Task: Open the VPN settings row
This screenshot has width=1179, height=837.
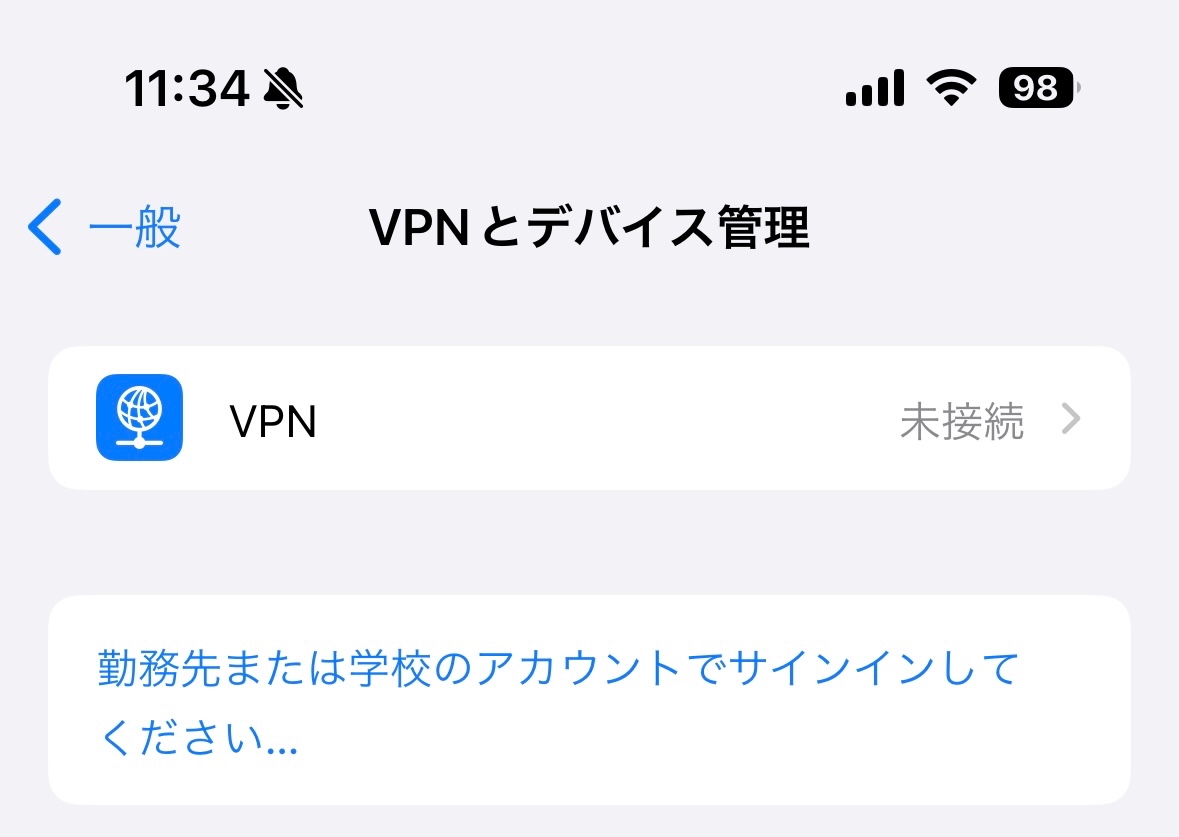Action: (x=588, y=419)
